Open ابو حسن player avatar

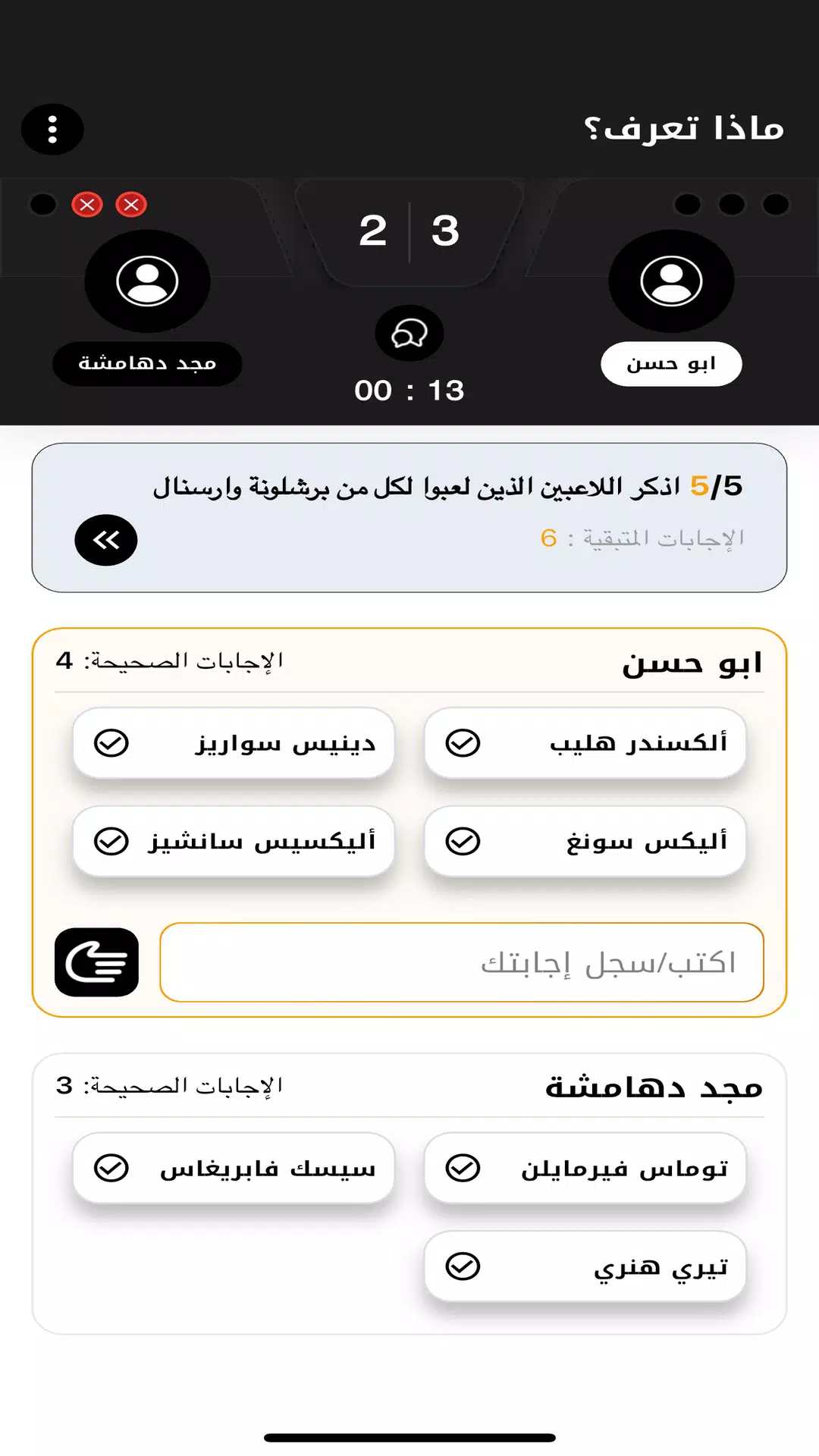[x=671, y=281]
